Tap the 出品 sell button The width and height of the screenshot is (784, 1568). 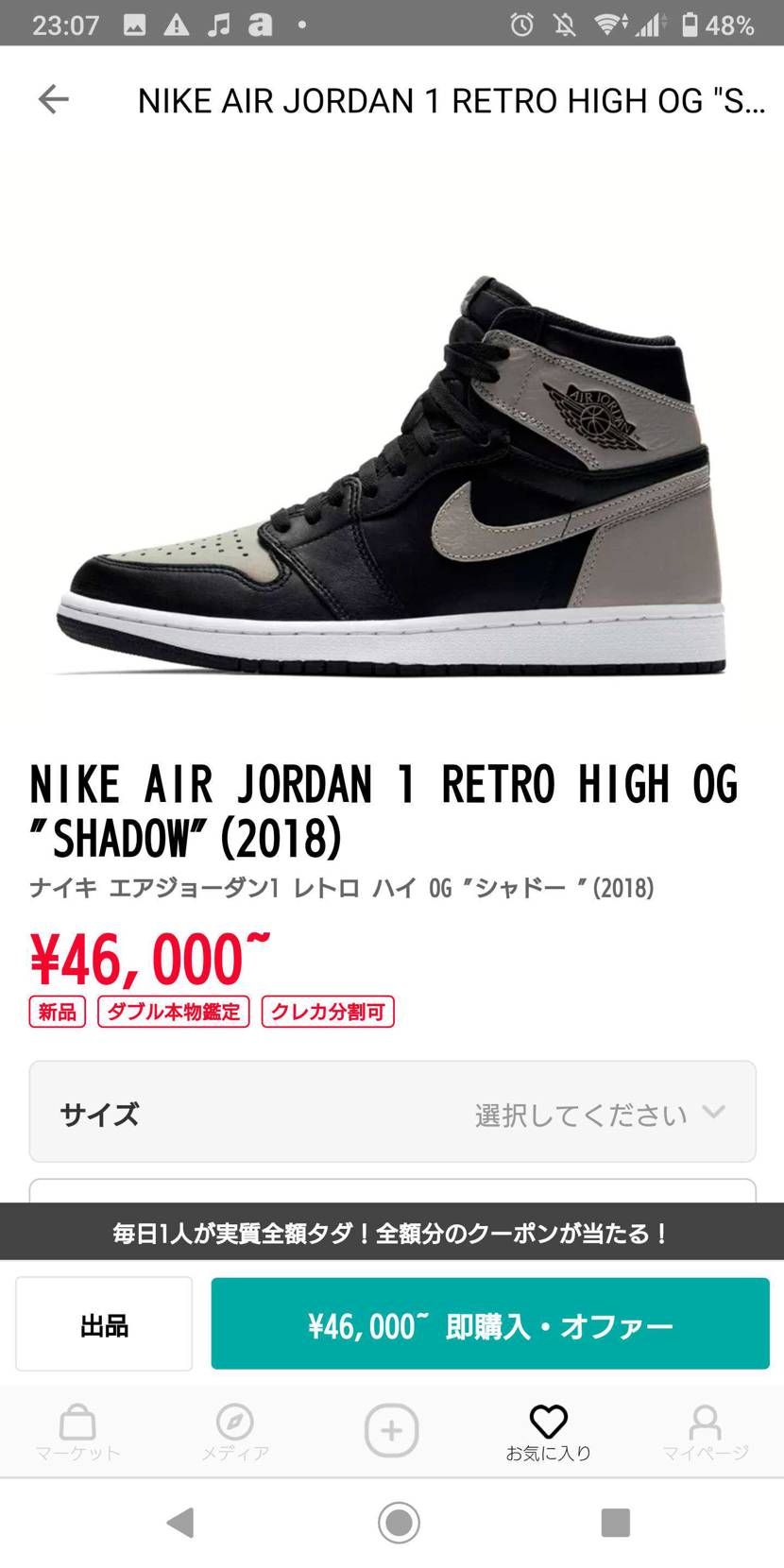tap(104, 1324)
